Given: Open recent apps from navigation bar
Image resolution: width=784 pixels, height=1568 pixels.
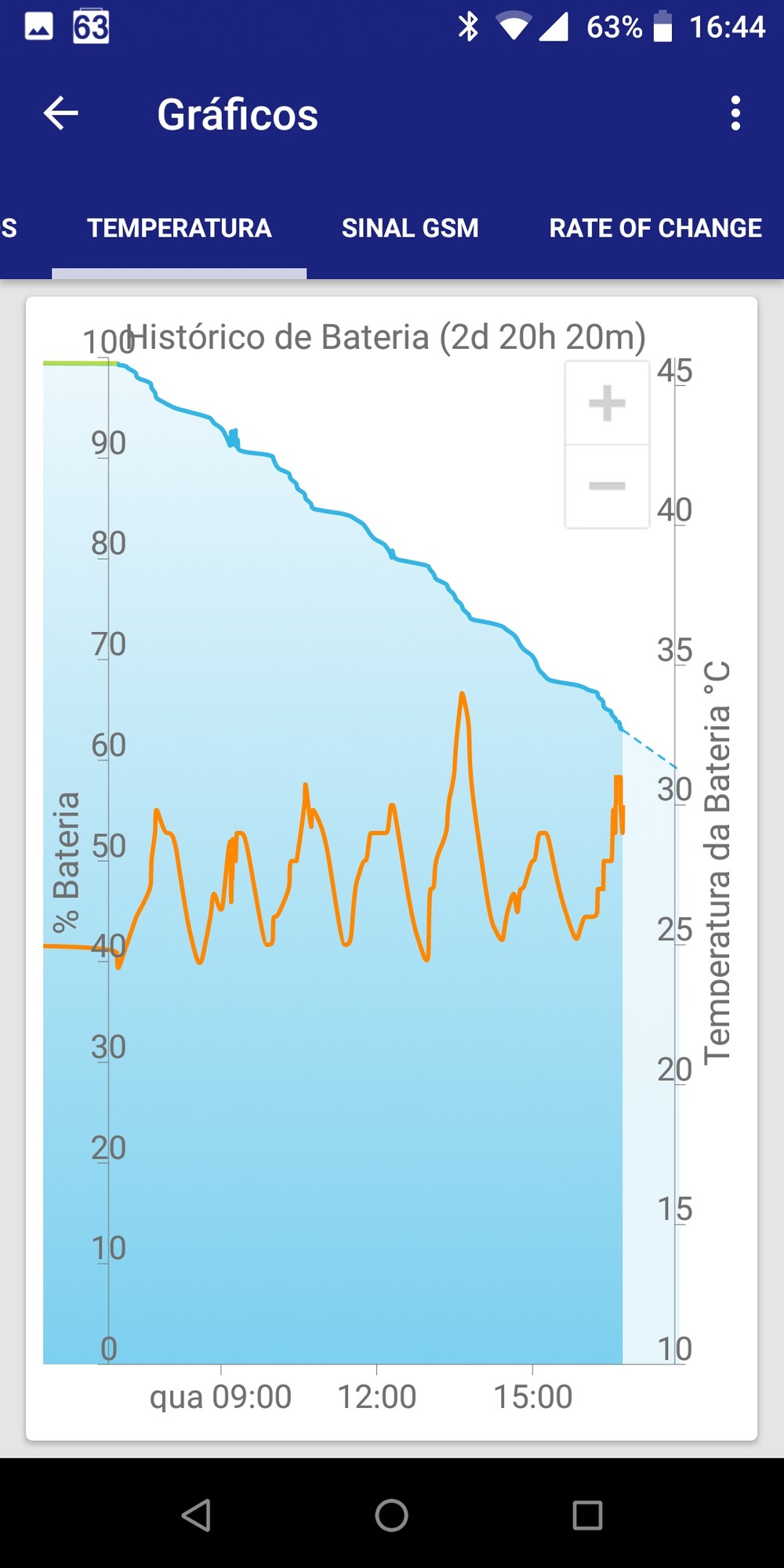Looking at the screenshot, I should click(587, 1515).
